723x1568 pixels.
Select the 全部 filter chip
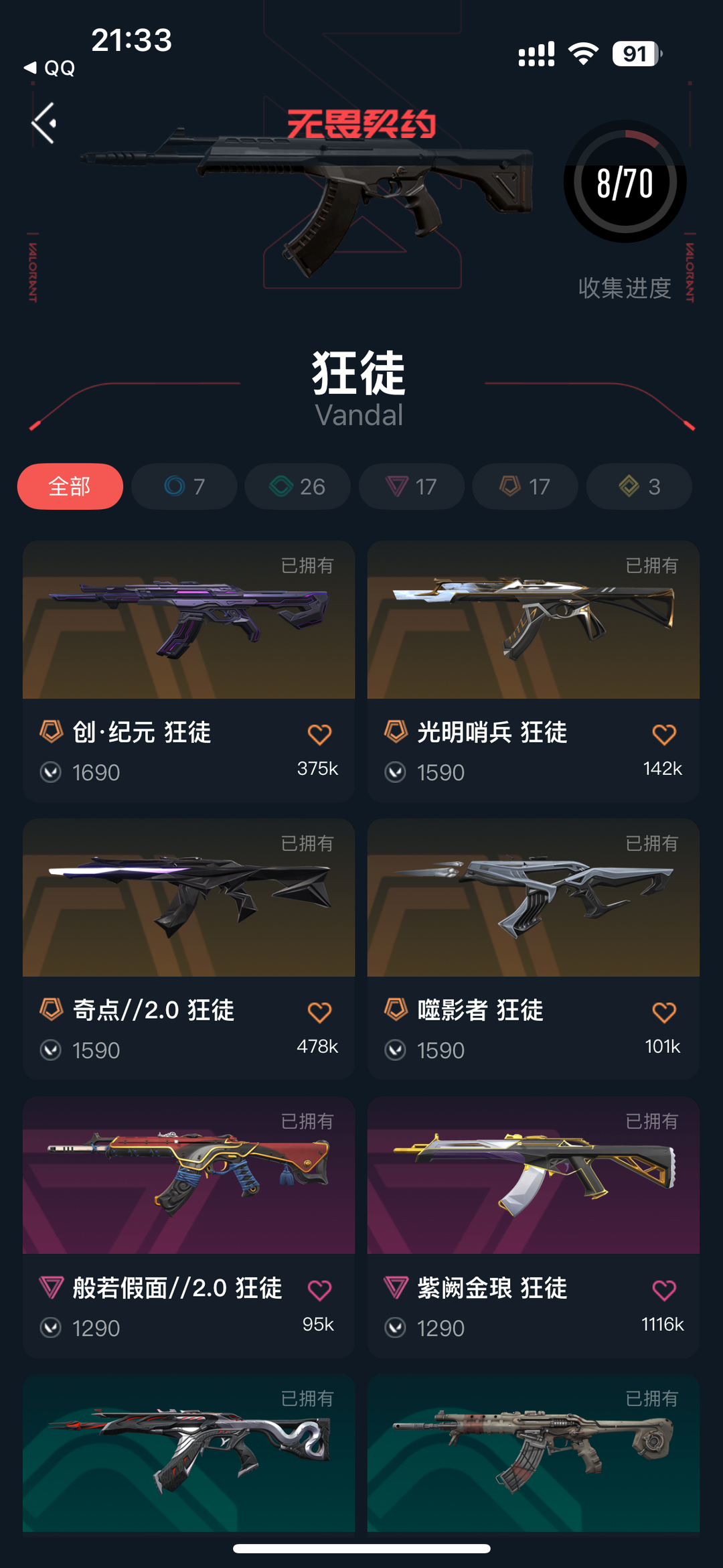pyautogui.click(x=70, y=486)
